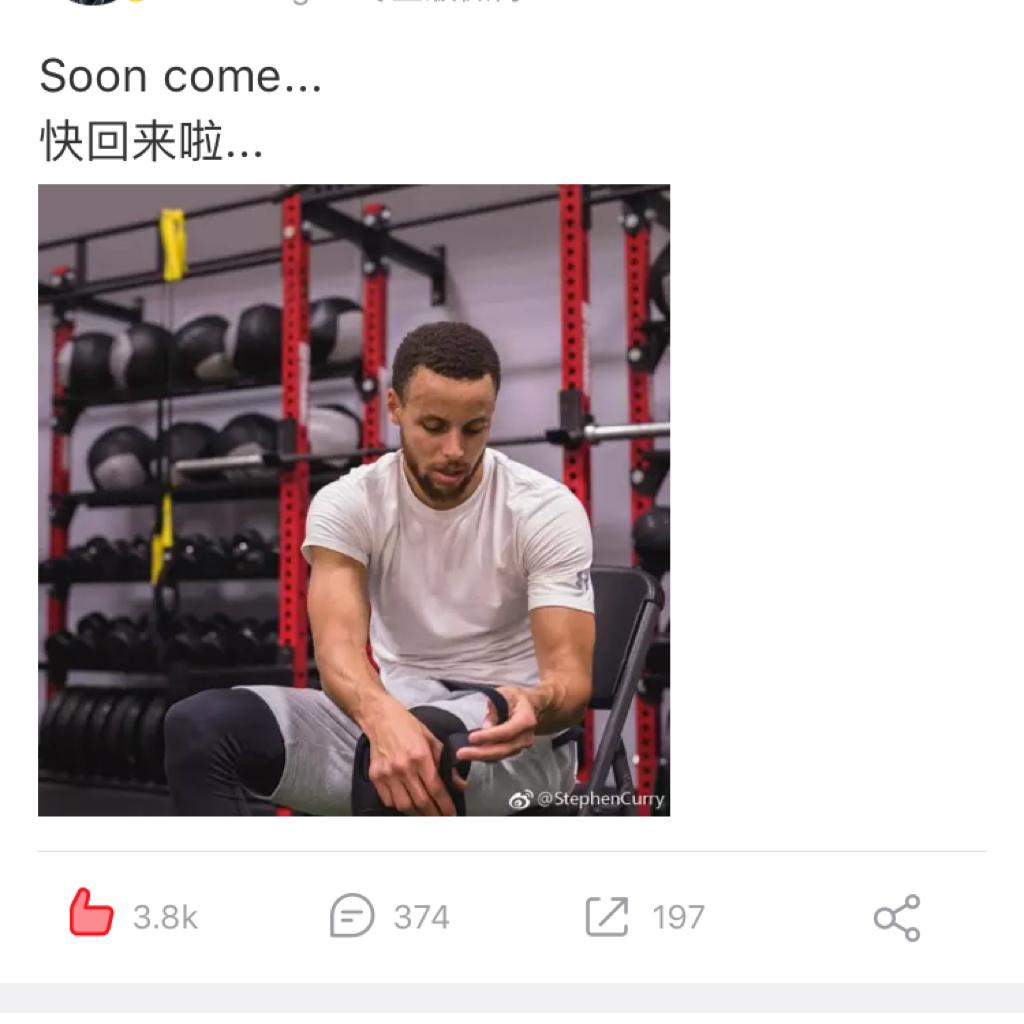
Task: Repost the Soon come post
Action: (607, 916)
